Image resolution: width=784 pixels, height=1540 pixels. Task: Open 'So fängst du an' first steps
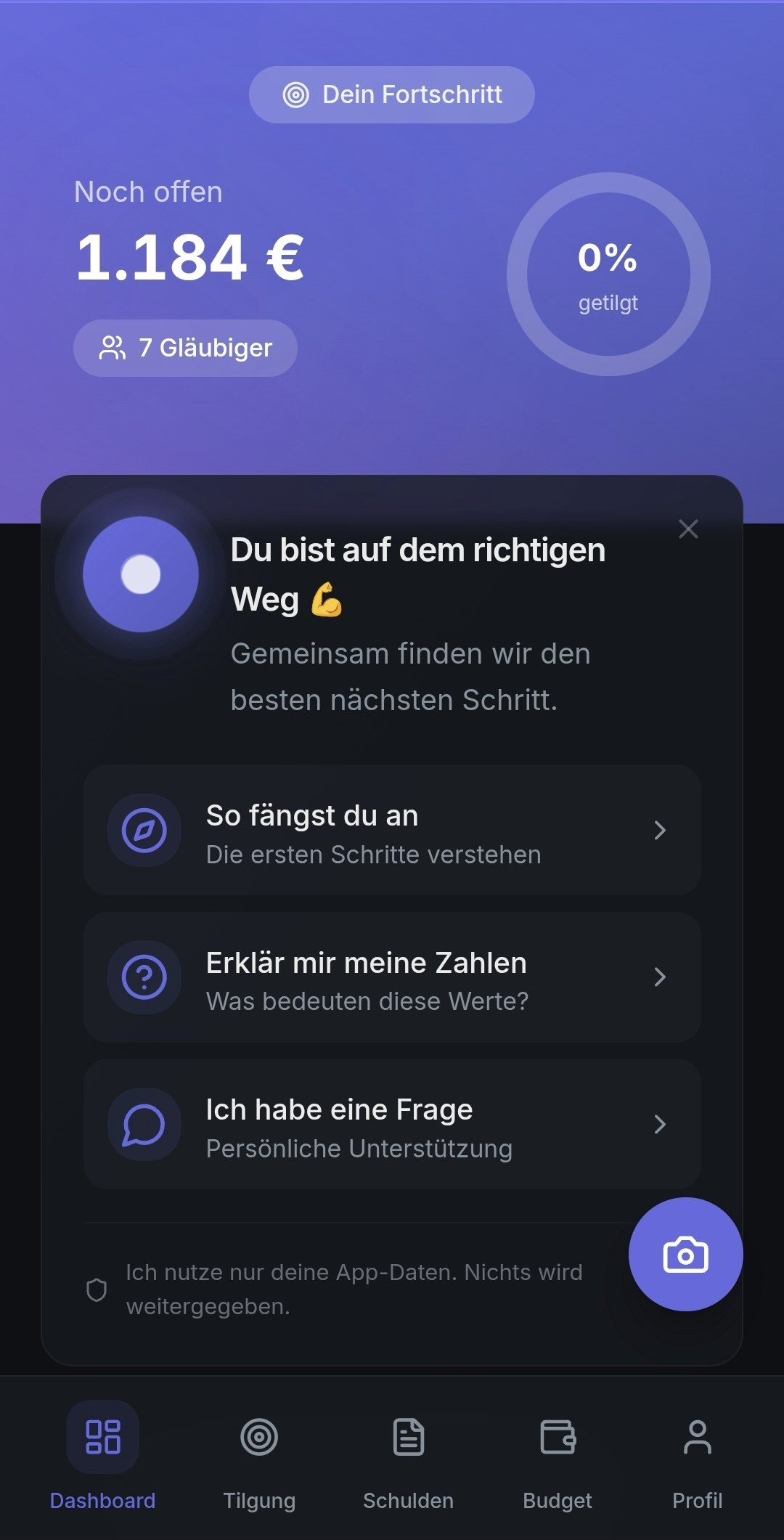(392, 830)
